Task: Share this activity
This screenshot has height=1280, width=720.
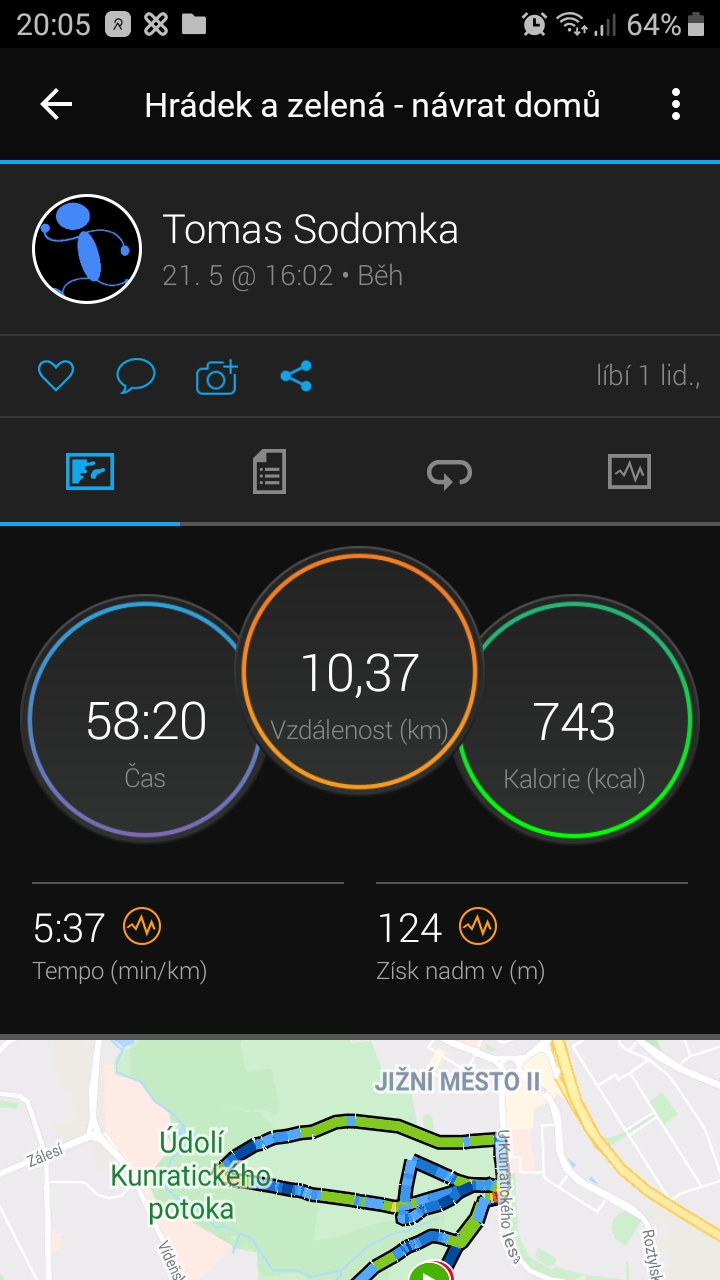Action: [x=296, y=376]
